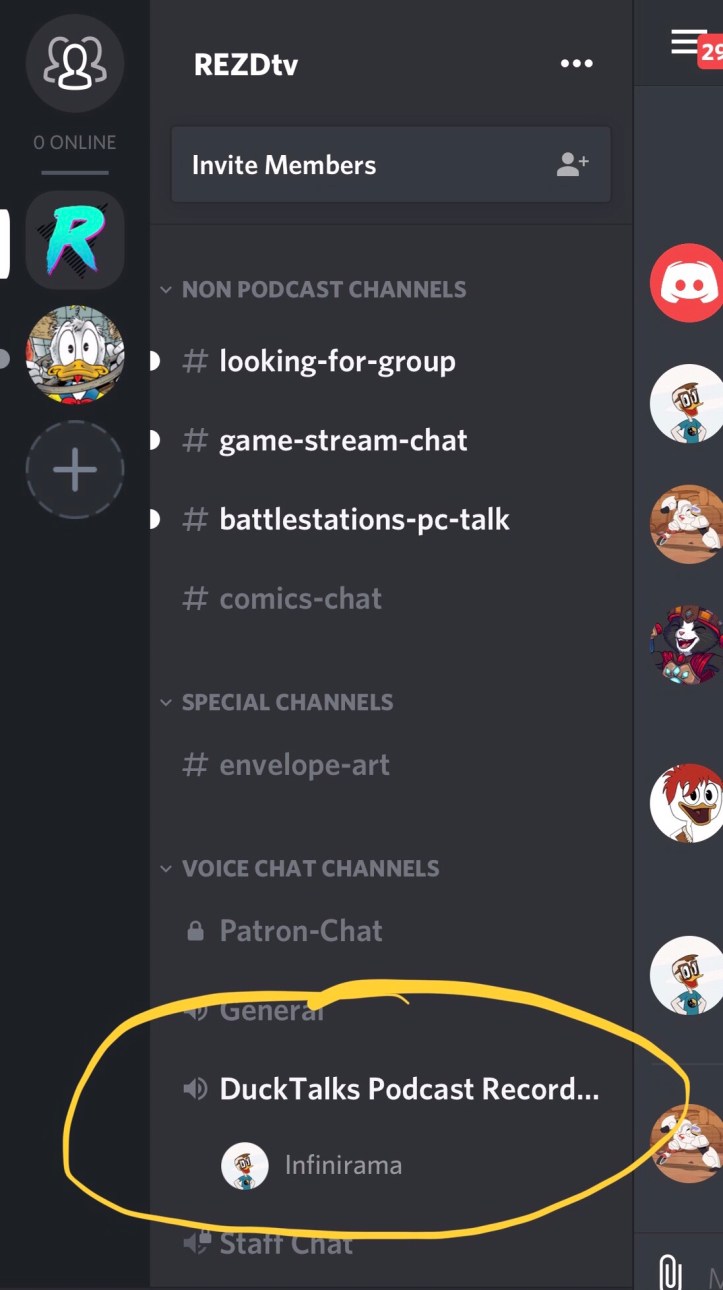The image size is (723, 1290).
Task: Select the REZDtv server icon
Action: pos(75,240)
